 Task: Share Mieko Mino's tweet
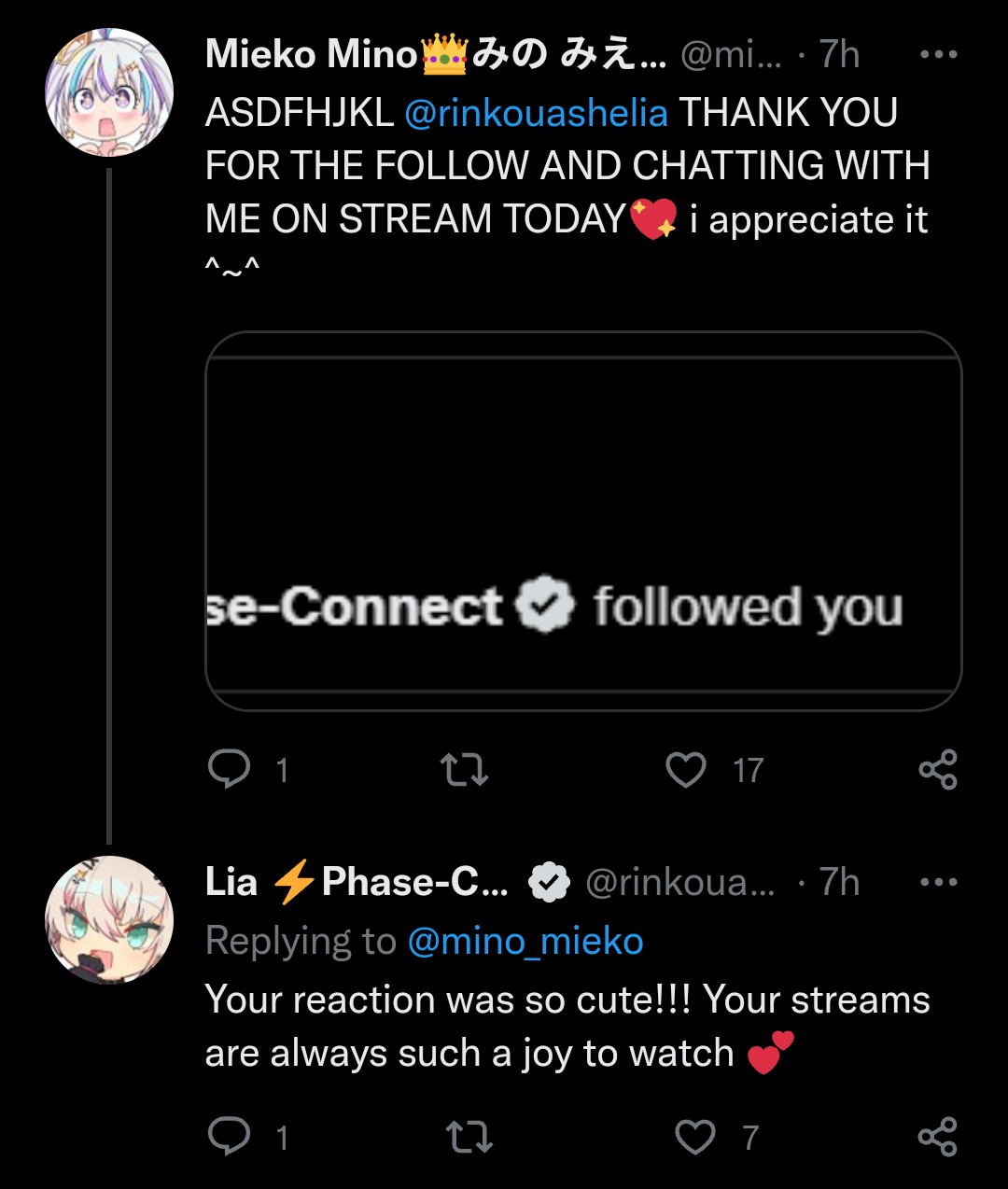point(937,770)
